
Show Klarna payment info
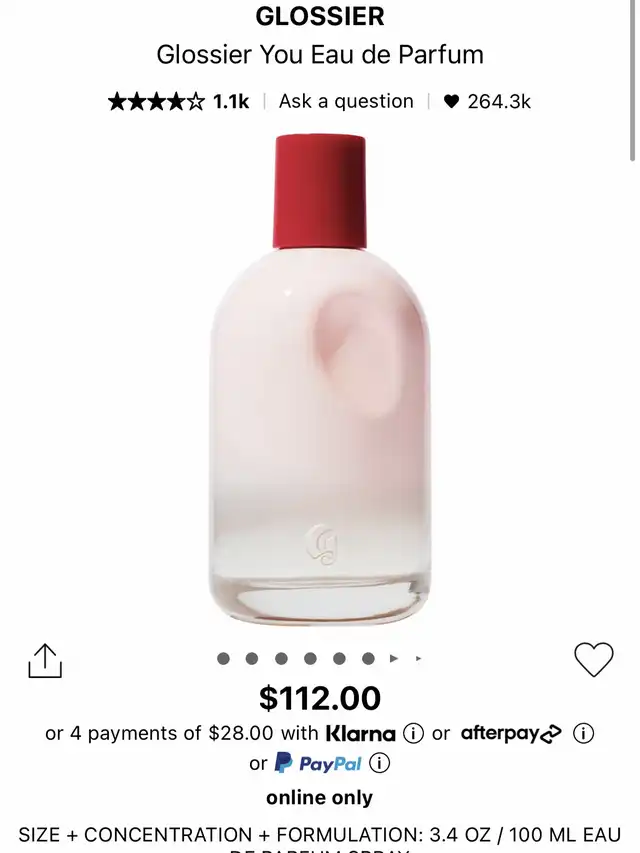click(x=413, y=734)
